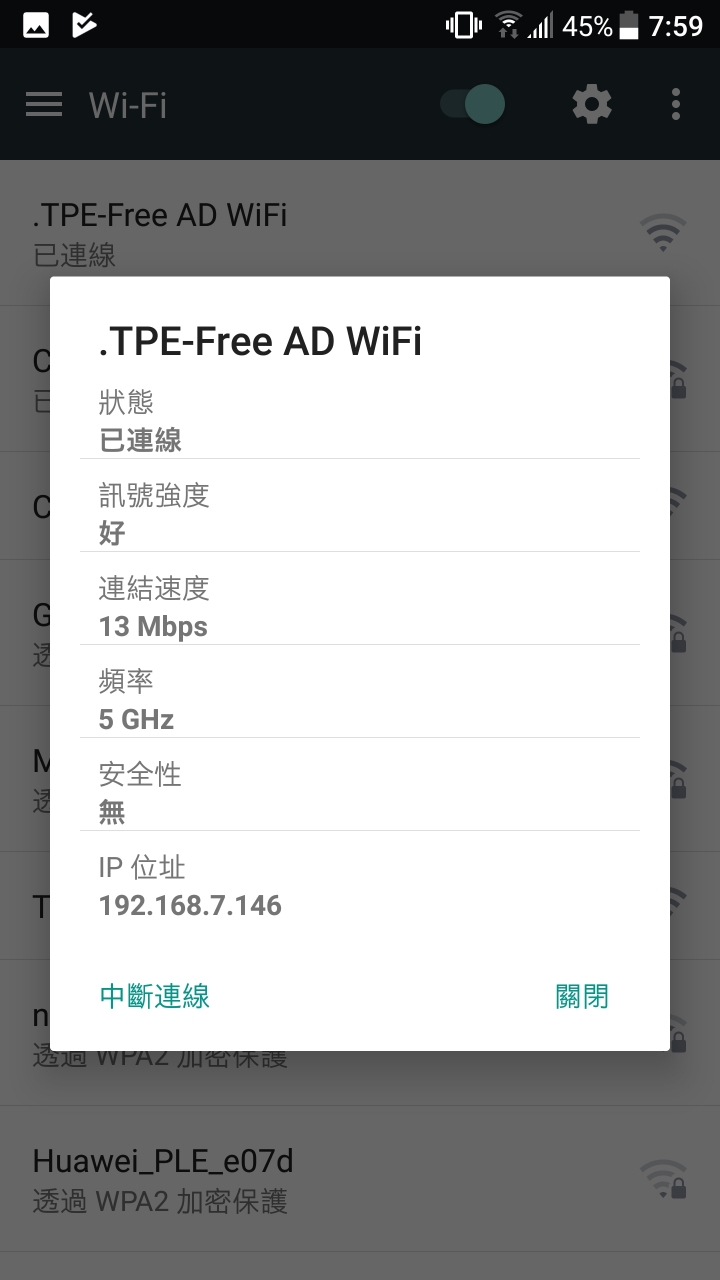Tap 中斷連線 to disconnect from the network

(155, 996)
